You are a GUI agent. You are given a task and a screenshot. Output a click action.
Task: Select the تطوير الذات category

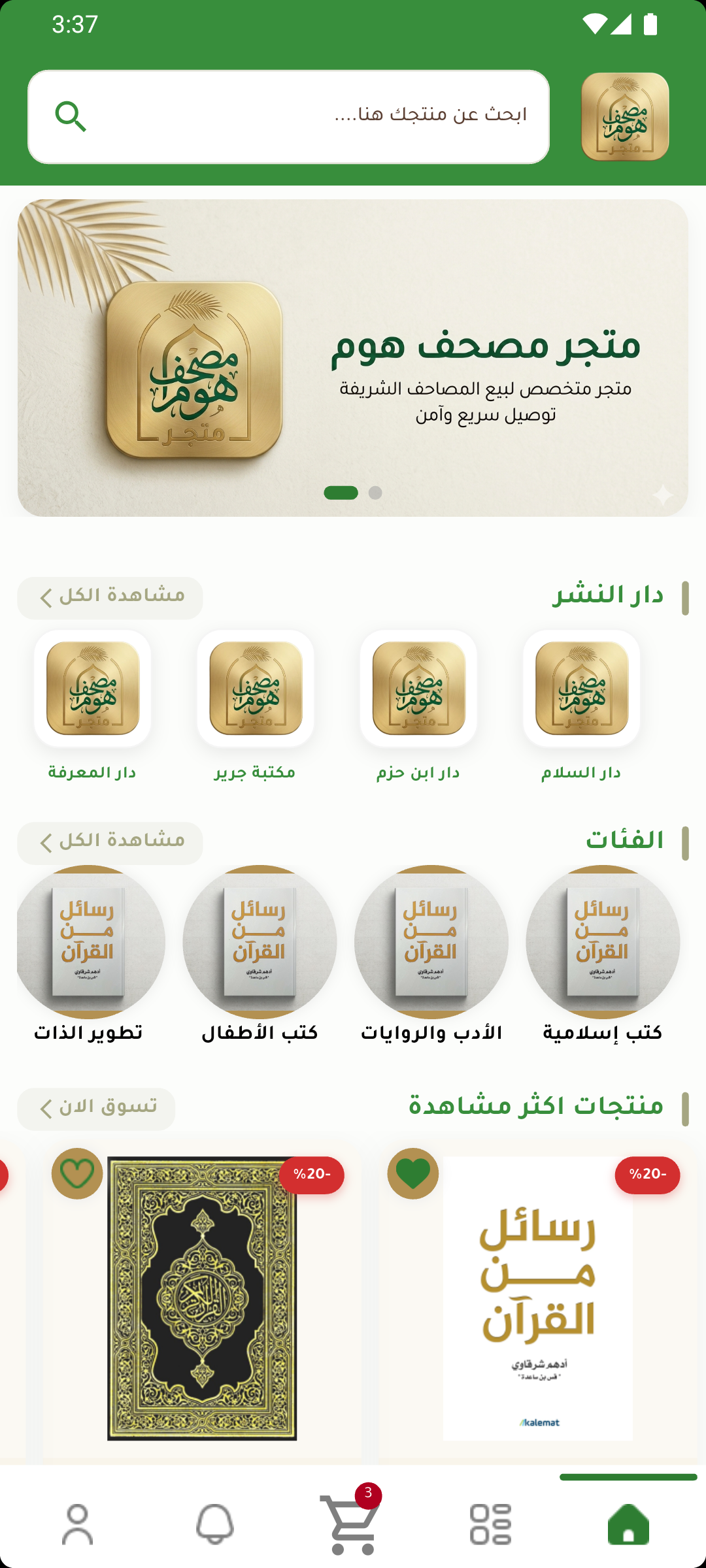point(92,941)
